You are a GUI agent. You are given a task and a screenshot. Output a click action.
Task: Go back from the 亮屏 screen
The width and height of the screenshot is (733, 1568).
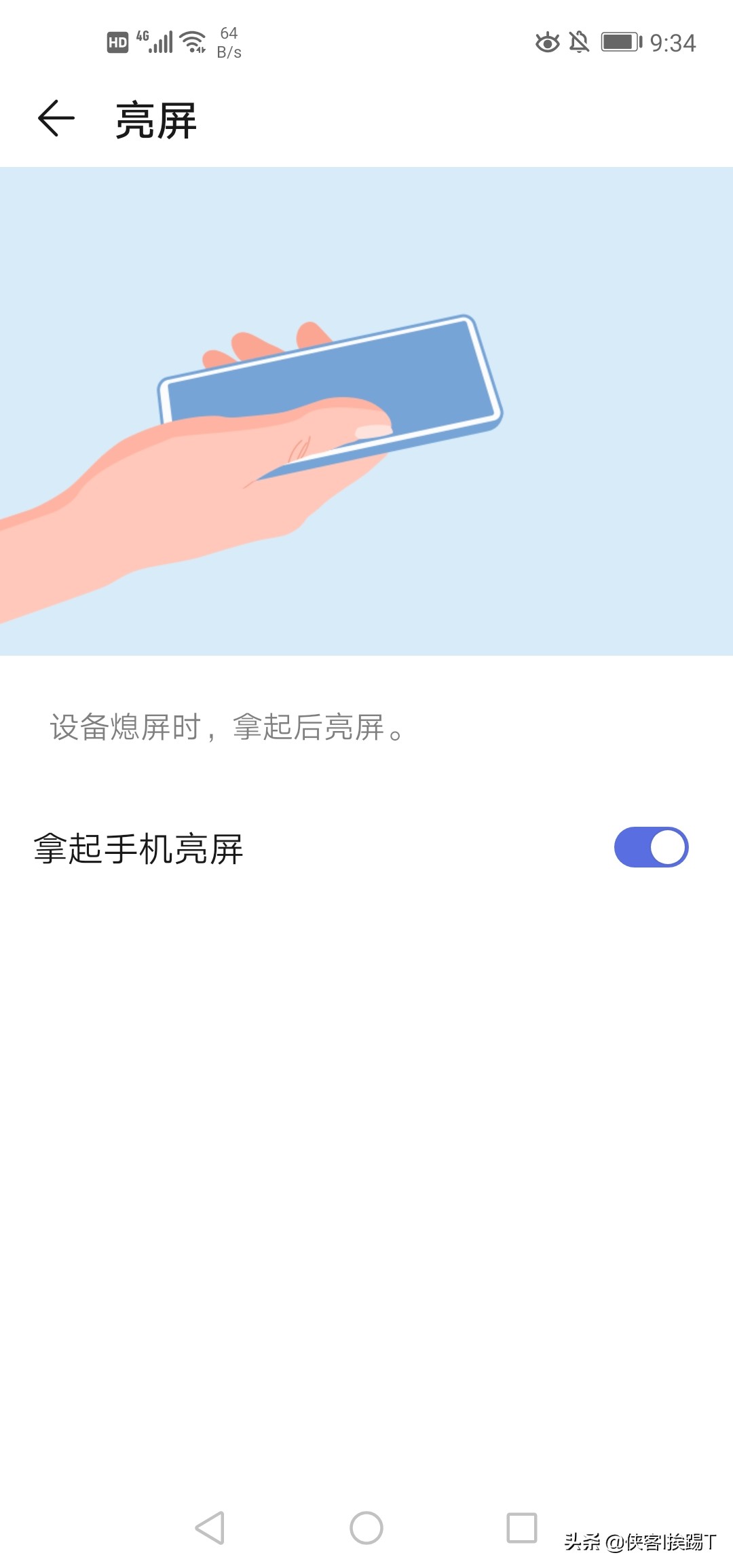coord(56,119)
